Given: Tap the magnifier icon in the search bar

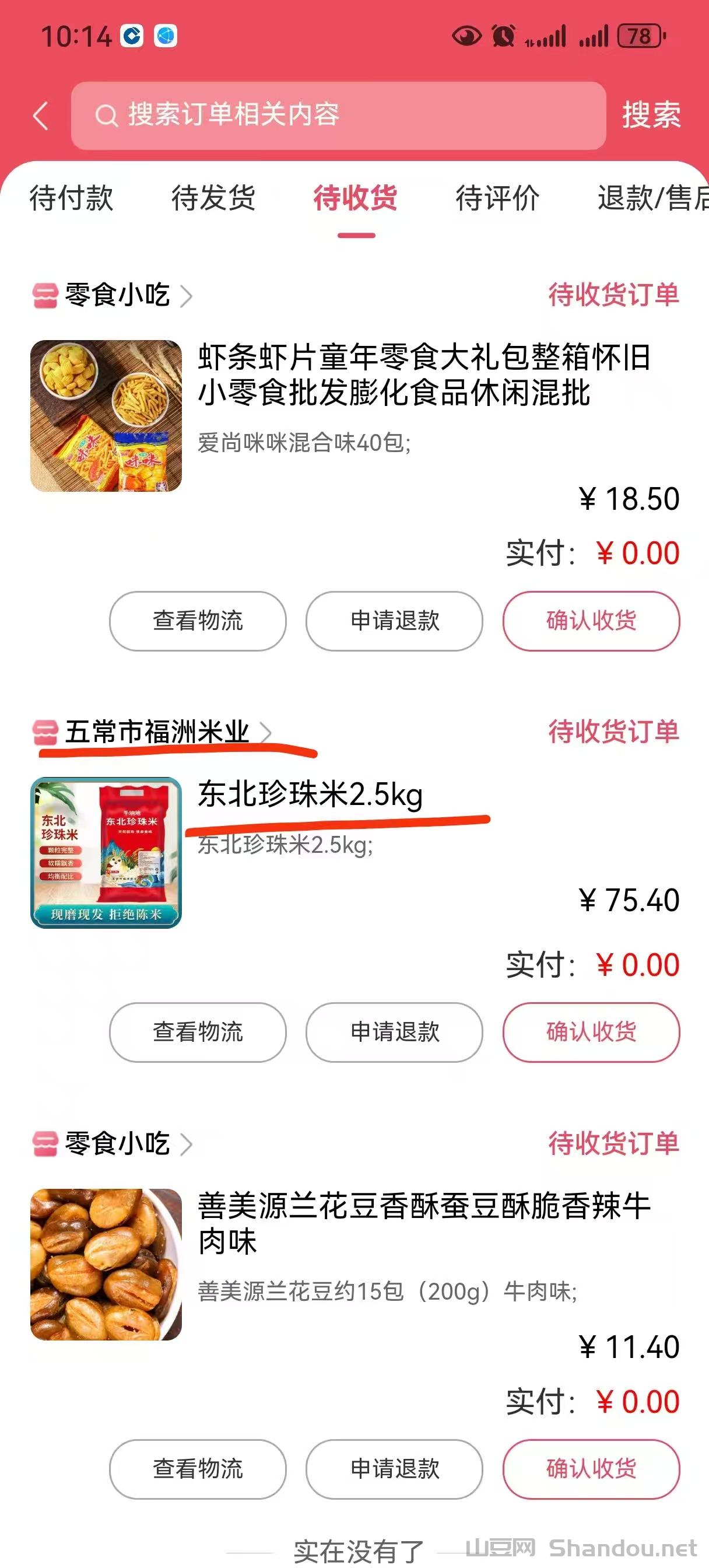Looking at the screenshot, I should click(107, 116).
